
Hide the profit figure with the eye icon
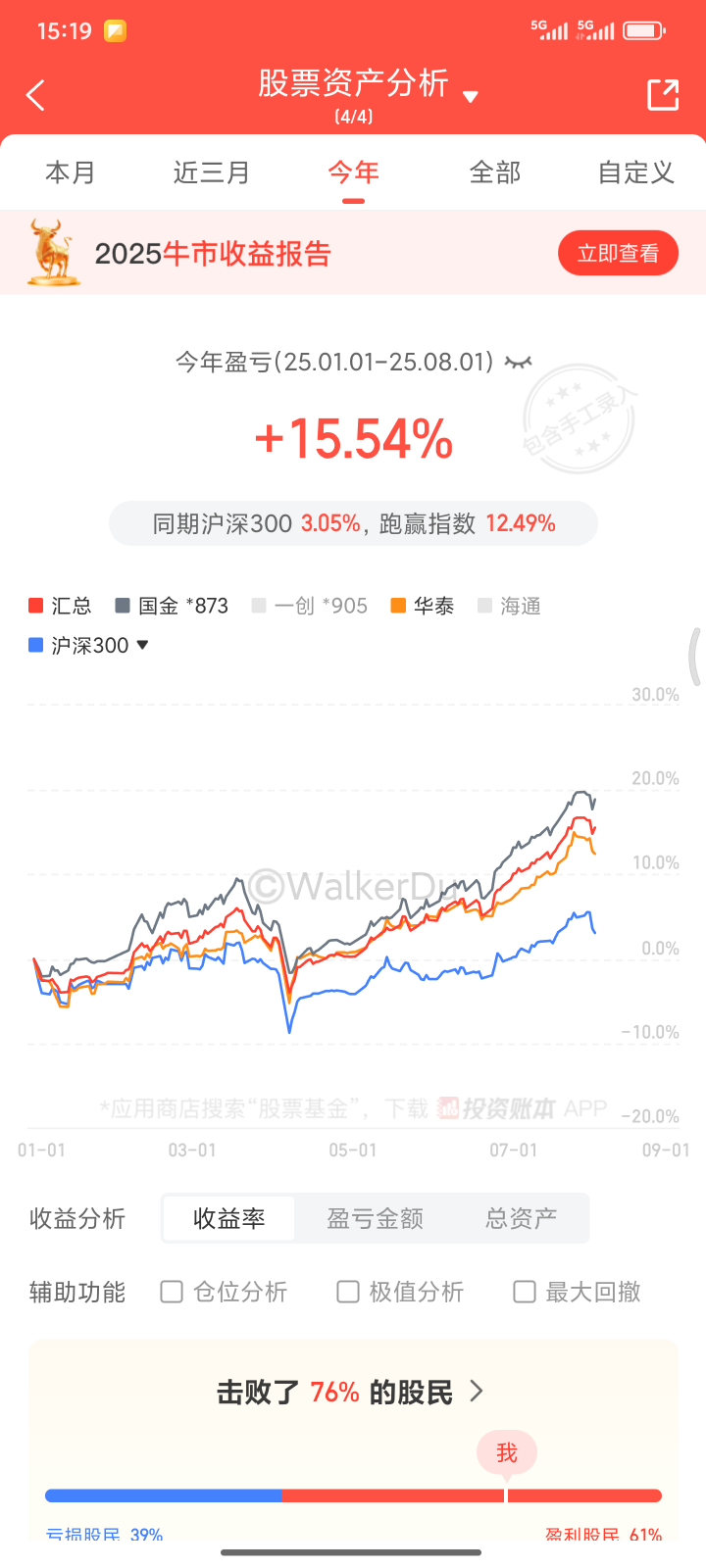(x=518, y=363)
